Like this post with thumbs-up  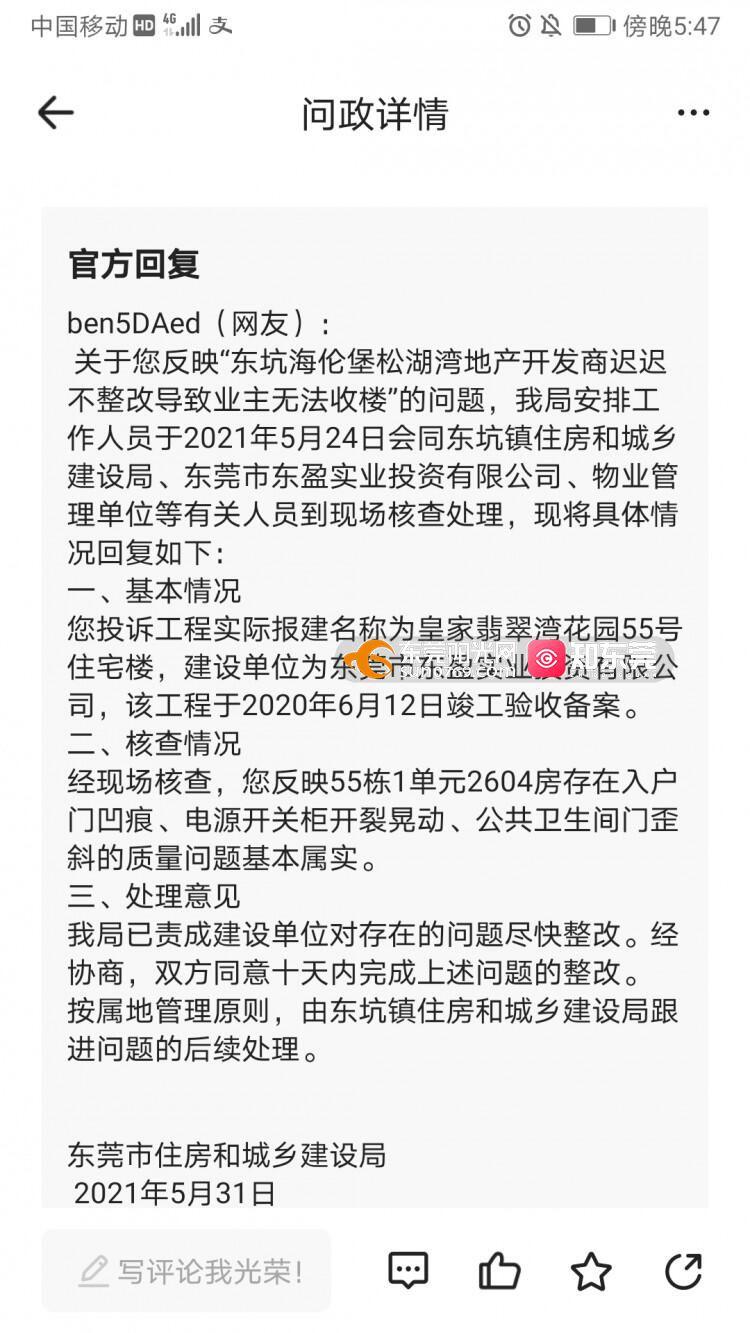coord(499,1271)
